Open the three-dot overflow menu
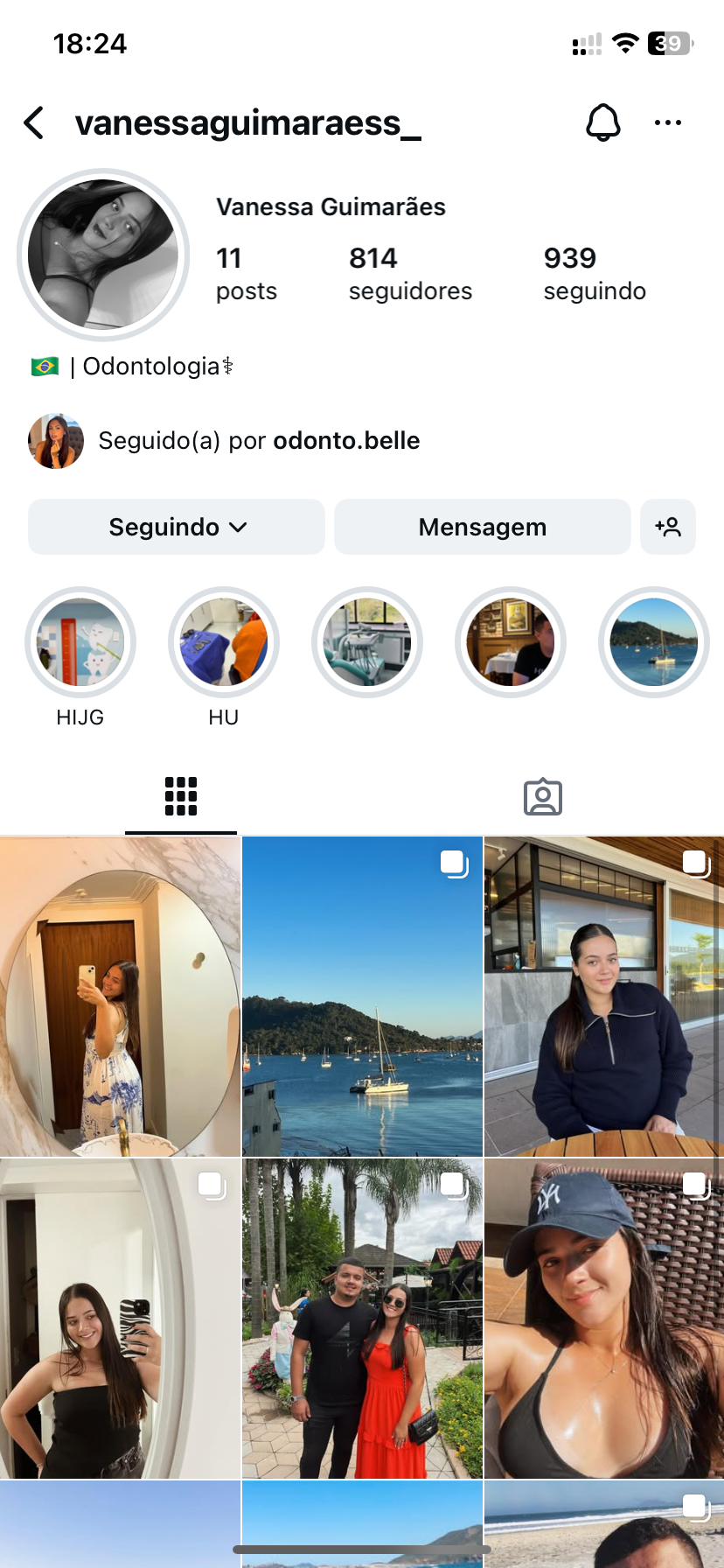 (x=667, y=123)
